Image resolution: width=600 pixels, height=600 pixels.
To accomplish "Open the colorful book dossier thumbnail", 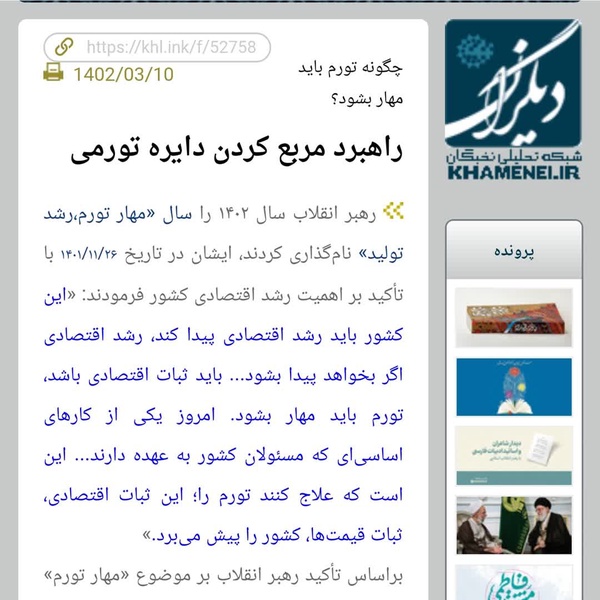I will pyautogui.click(x=514, y=318).
